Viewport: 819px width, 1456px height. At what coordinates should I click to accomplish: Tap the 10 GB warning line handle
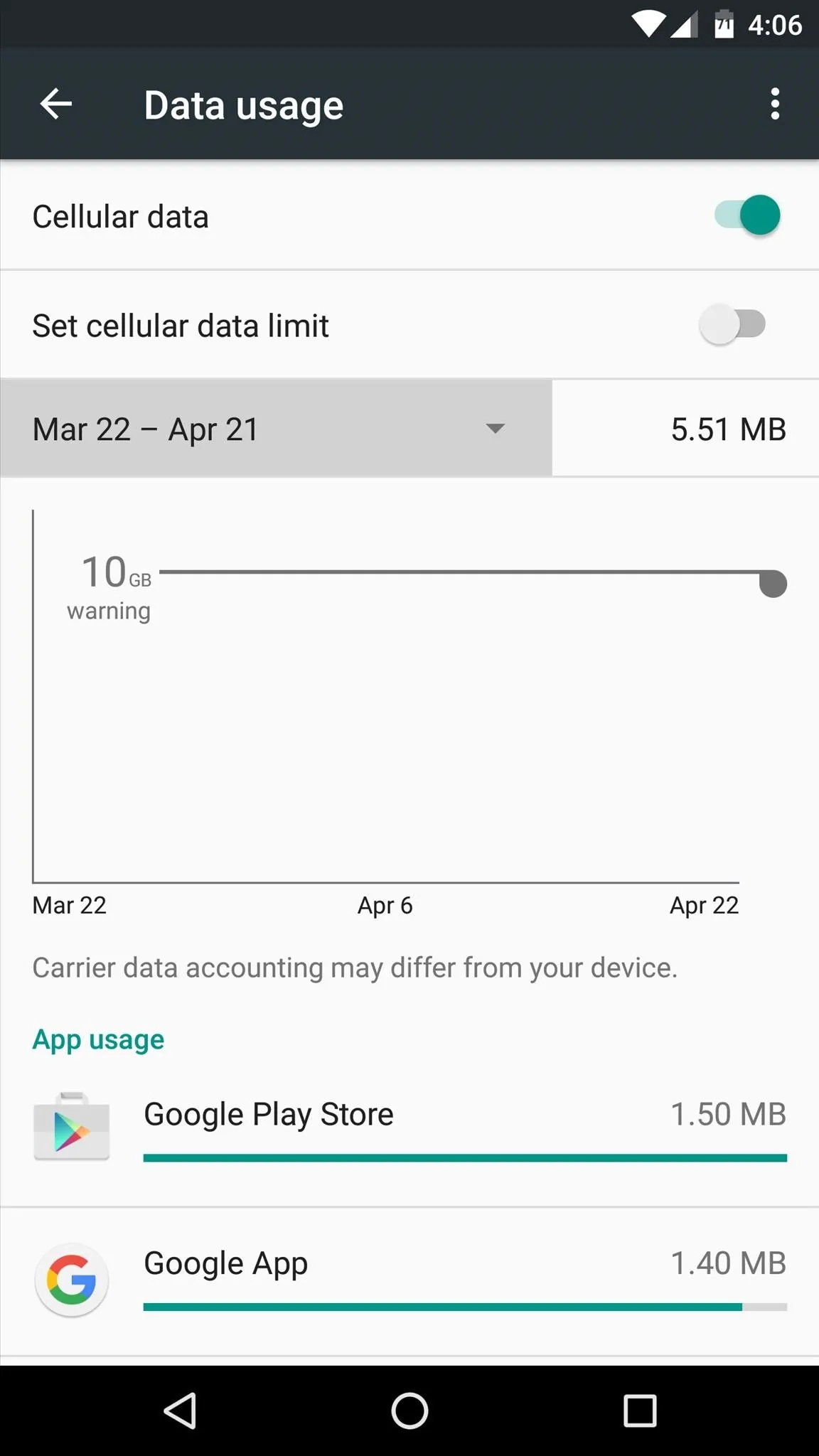coord(773,584)
